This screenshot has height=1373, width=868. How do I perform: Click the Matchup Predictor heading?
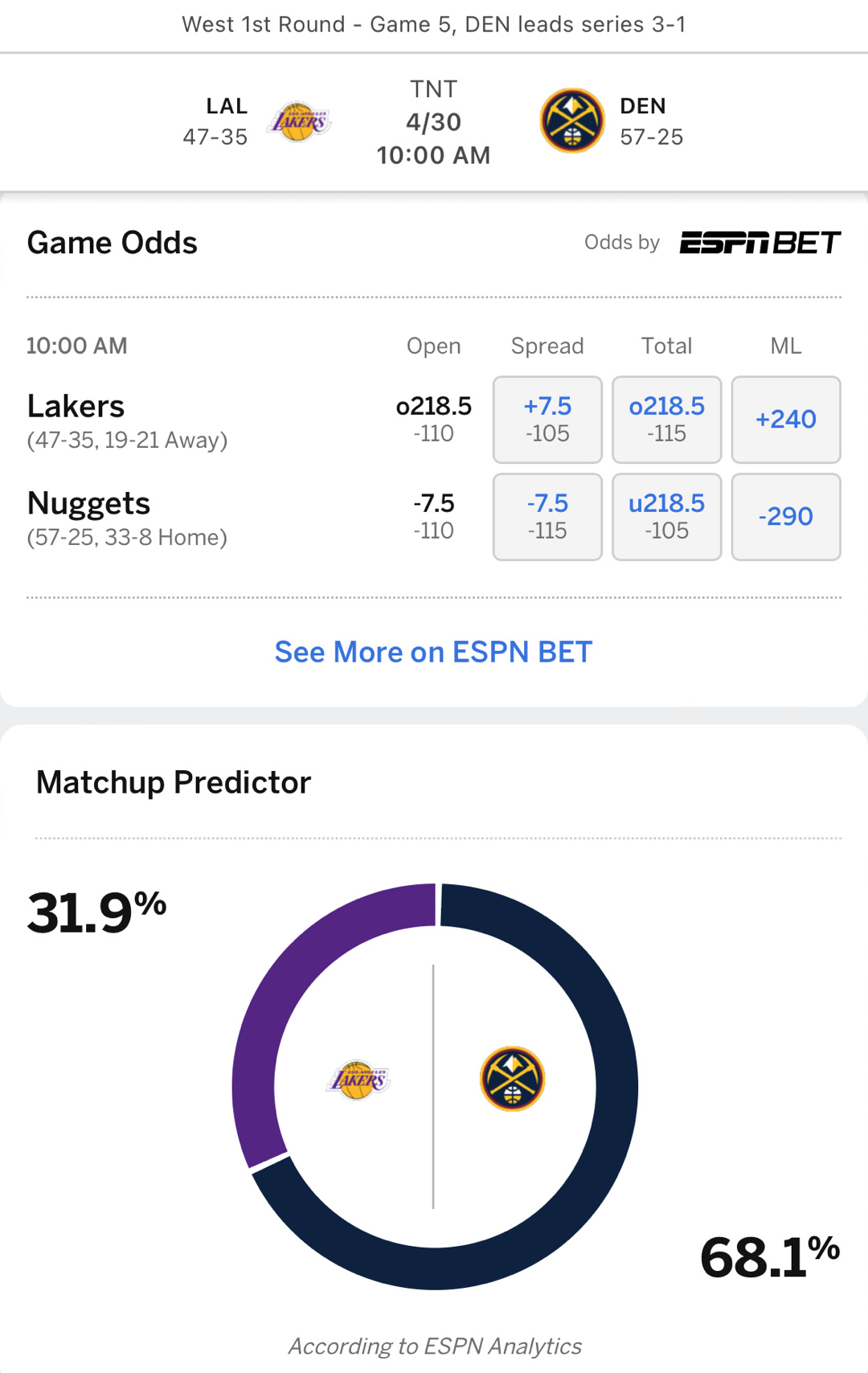(x=174, y=781)
